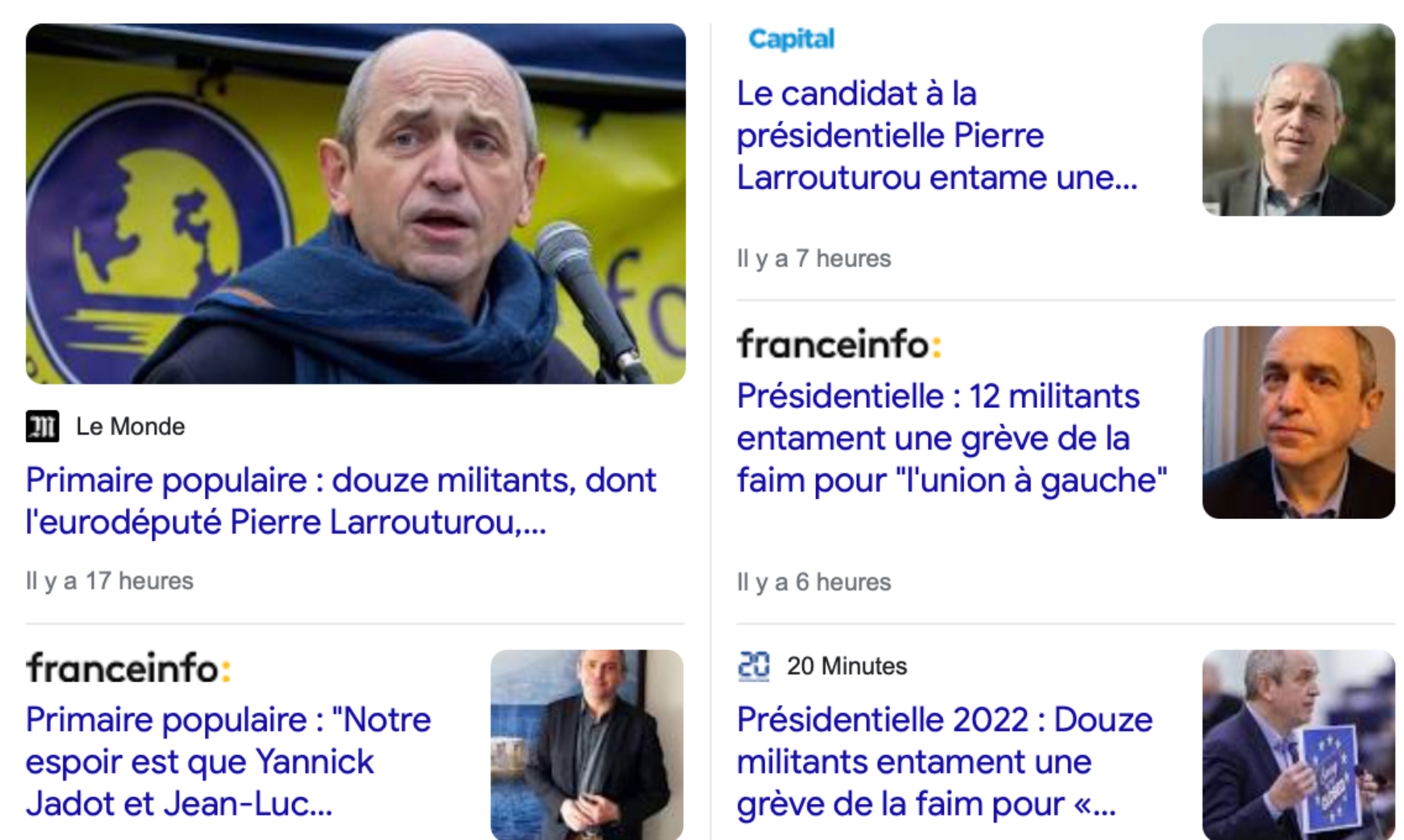This screenshot has height=840, width=1404.
Task: Open franceinfo article mentioning Yannick Jadot
Action: pos(228,761)
